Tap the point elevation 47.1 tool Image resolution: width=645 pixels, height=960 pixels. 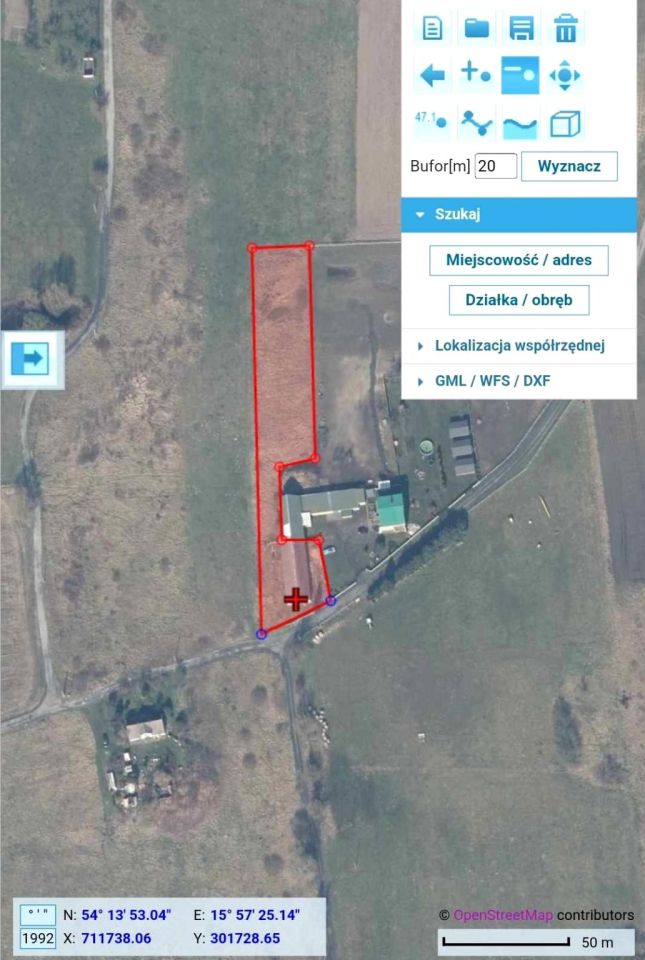(x=432, y=122)
